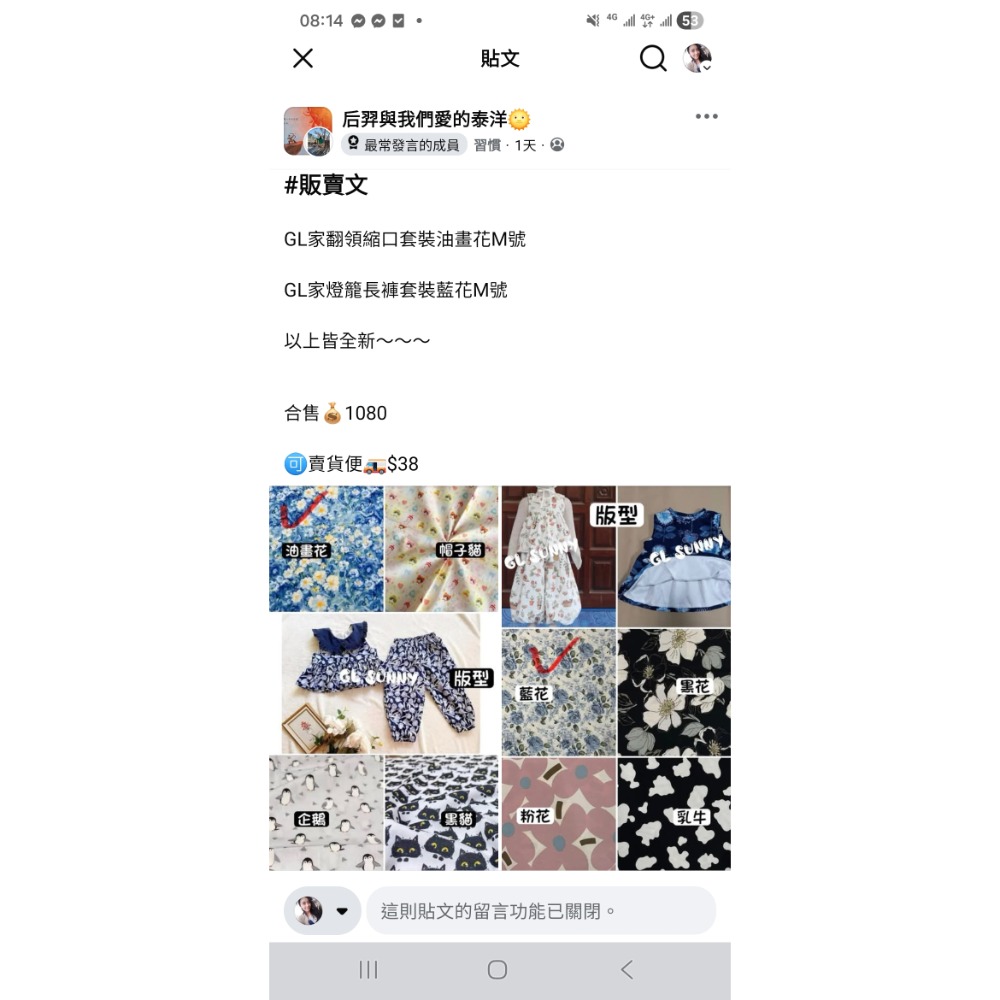Open the recent apps view

(368, 969)
